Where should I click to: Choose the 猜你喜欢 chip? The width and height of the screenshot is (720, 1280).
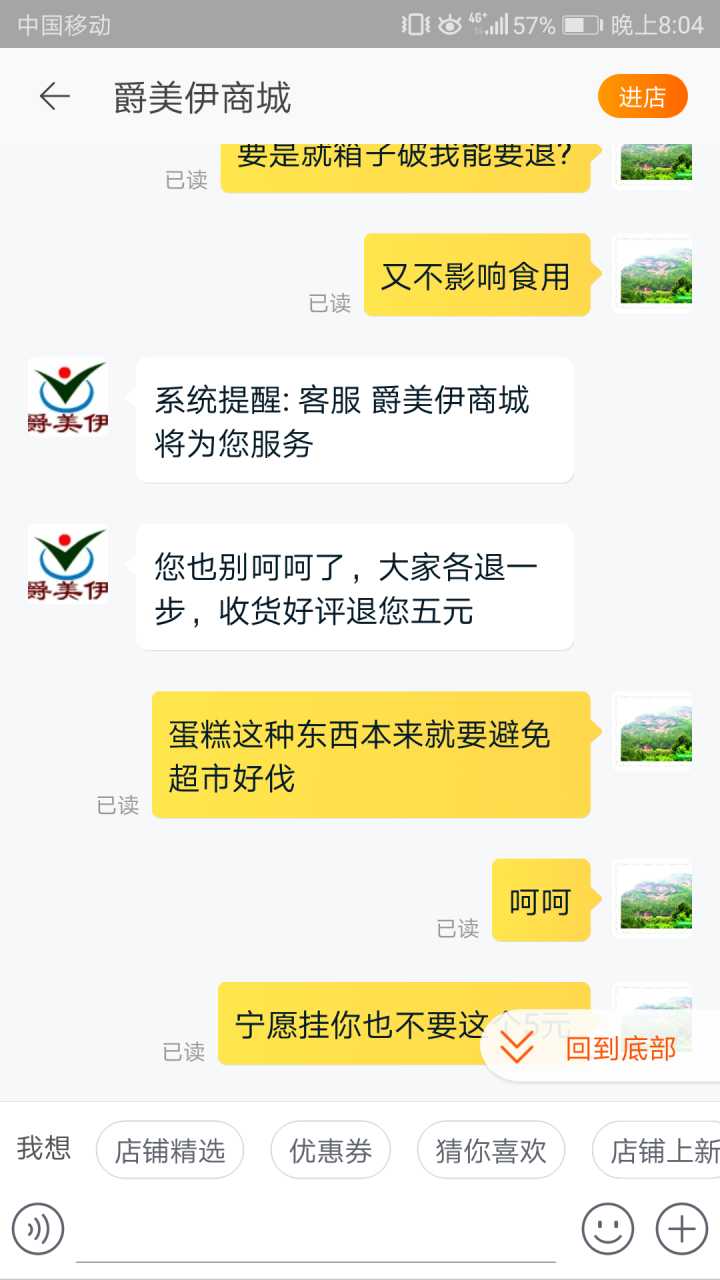[x=491, y=1151]
